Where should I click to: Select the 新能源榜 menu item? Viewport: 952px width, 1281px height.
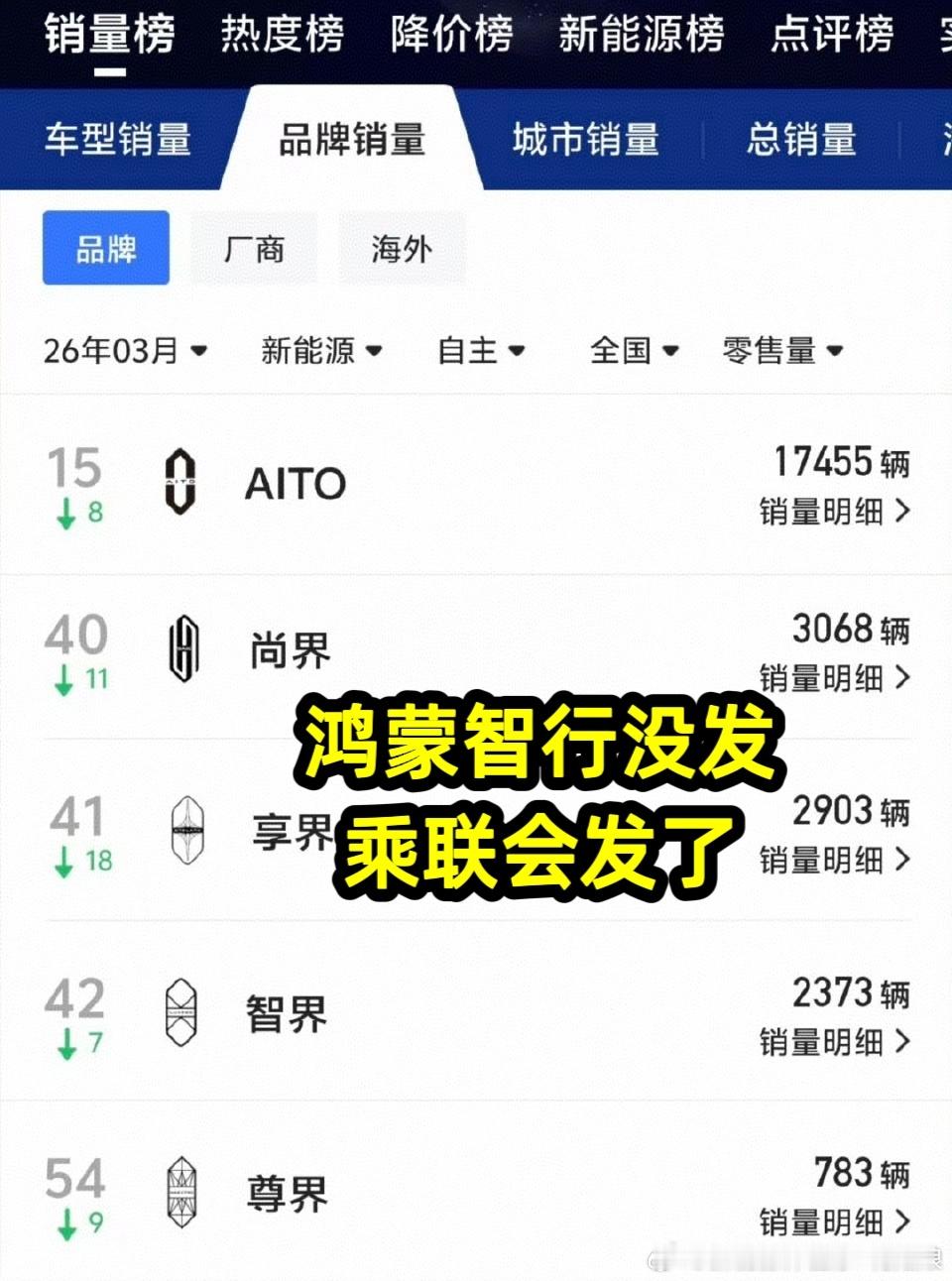[644, 35]
